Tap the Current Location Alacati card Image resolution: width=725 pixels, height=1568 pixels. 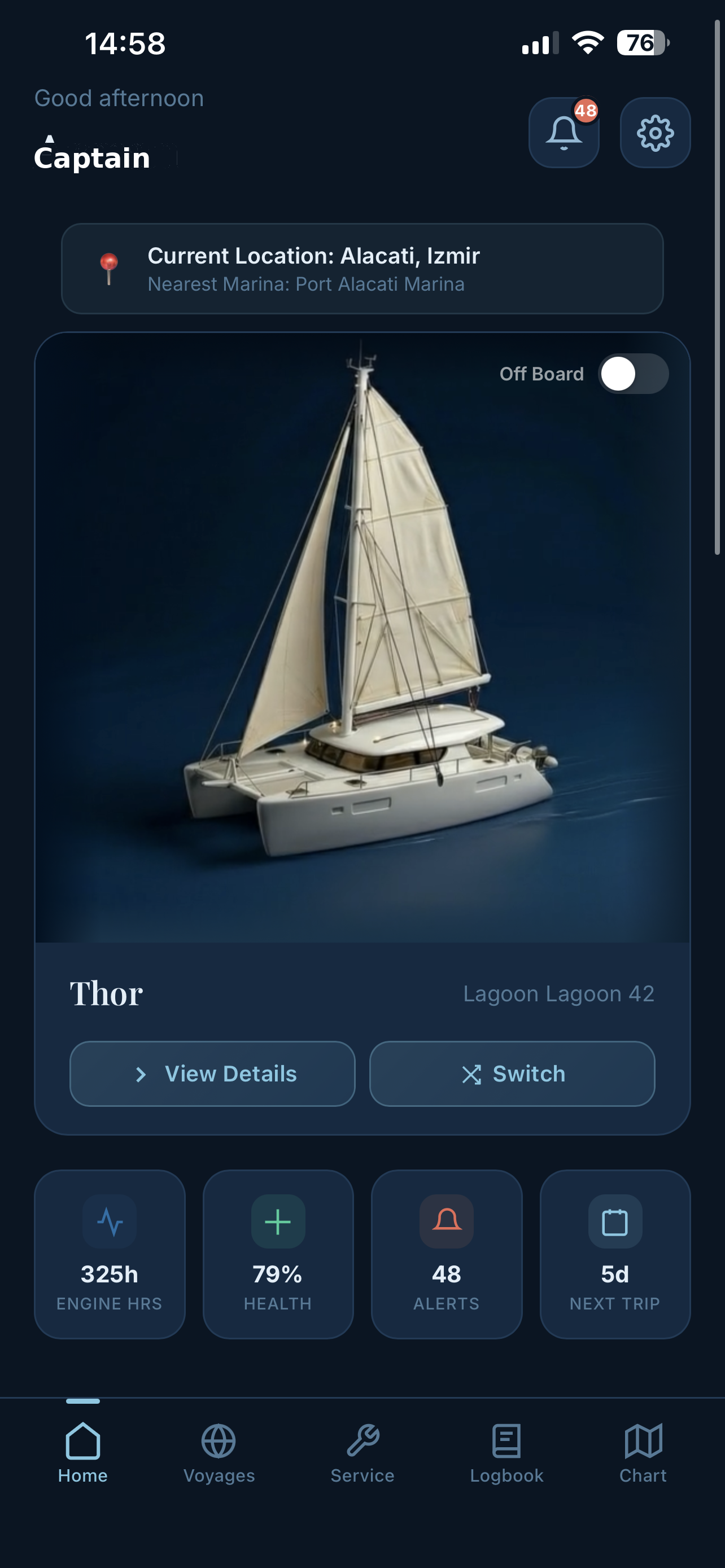click(362, 269)
